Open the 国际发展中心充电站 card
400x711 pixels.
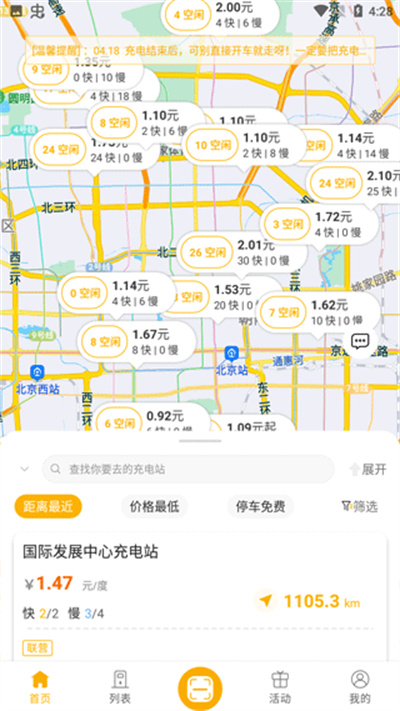point(200,596)
